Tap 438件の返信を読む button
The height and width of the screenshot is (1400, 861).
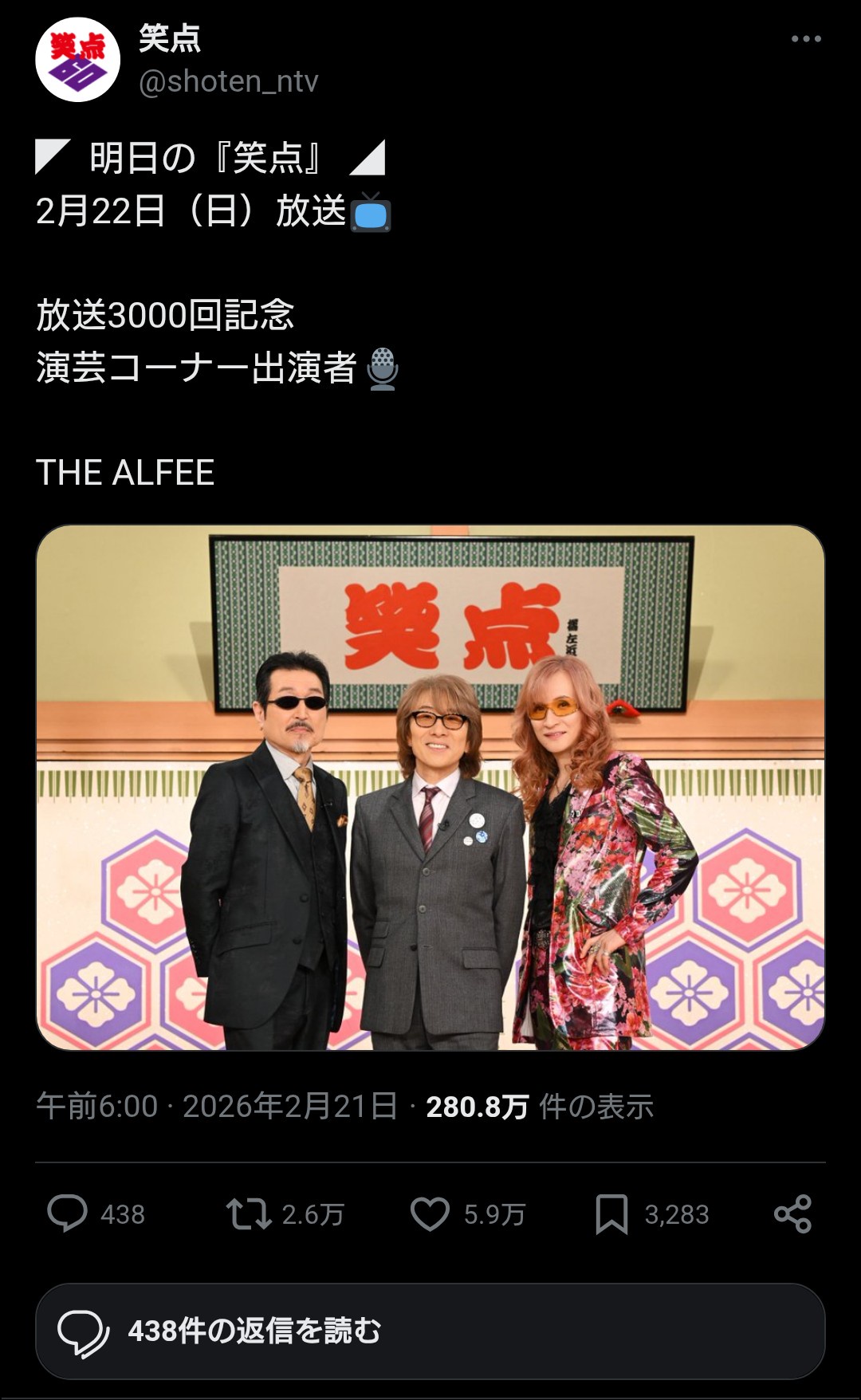(431, 1331)
